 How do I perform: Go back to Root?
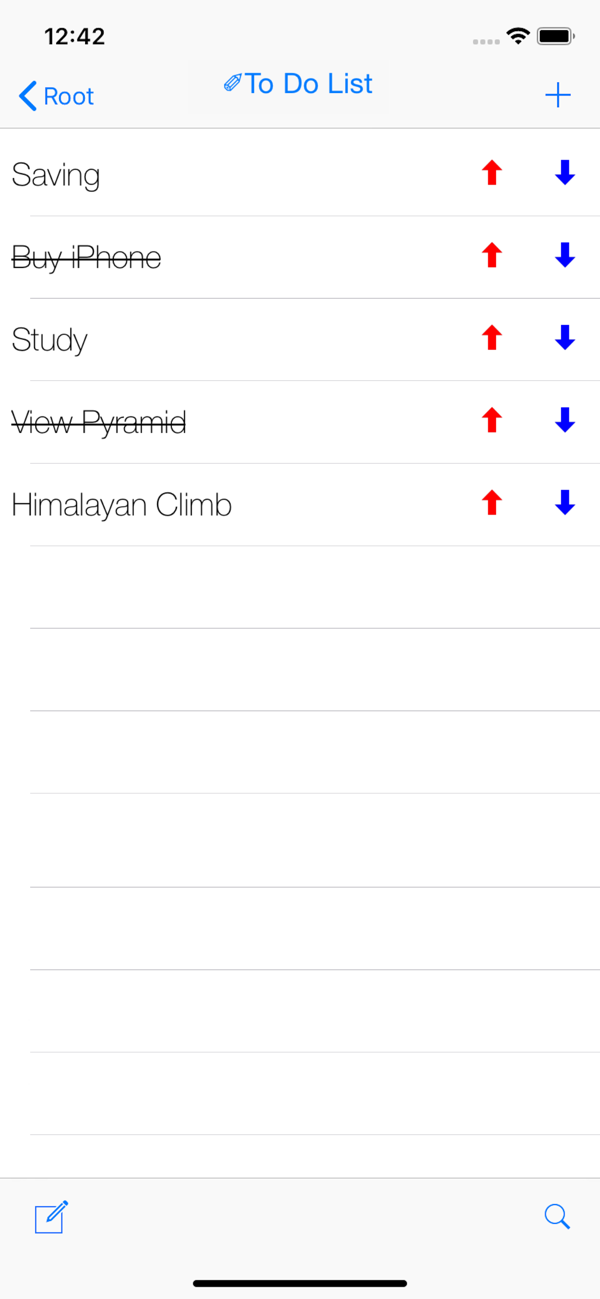tap(56, 96)
